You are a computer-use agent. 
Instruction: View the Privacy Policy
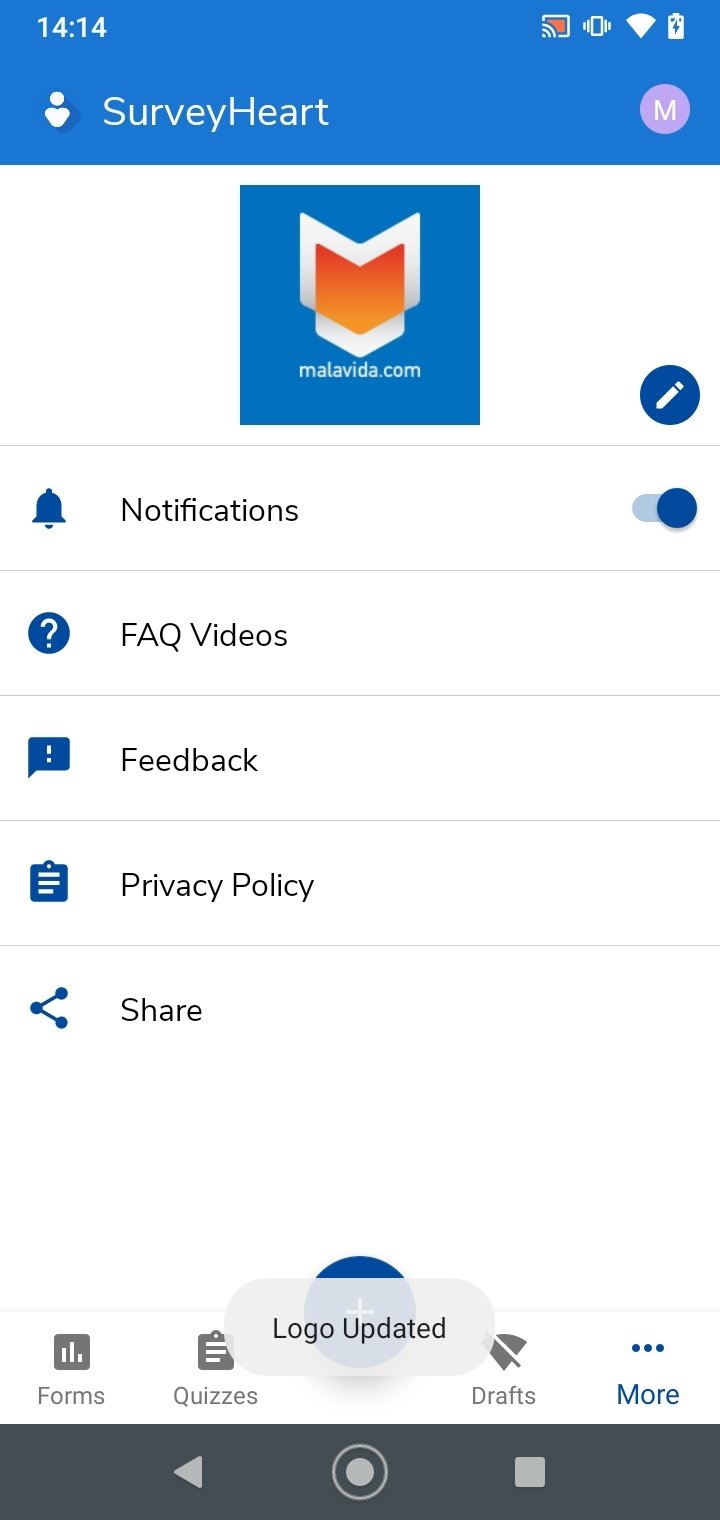click(360, 884)
